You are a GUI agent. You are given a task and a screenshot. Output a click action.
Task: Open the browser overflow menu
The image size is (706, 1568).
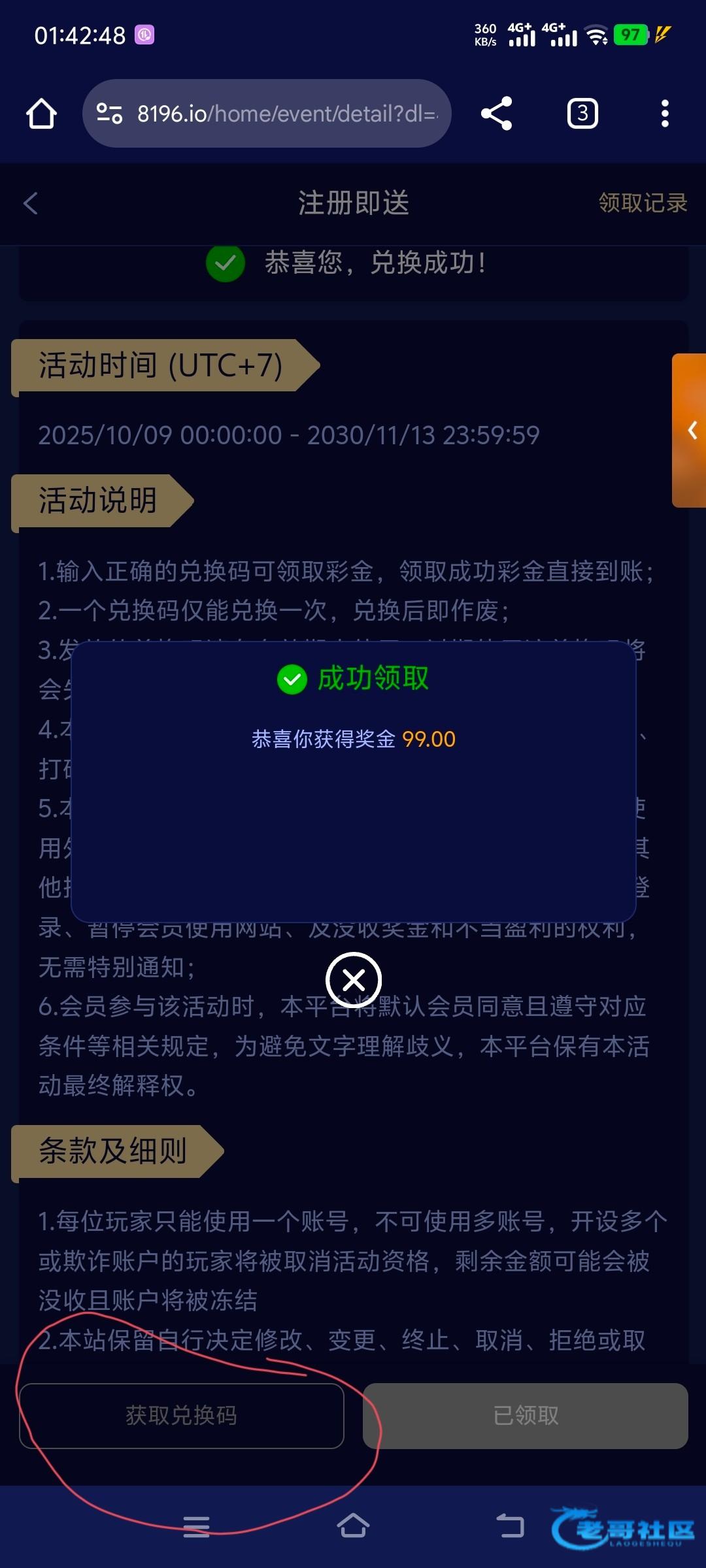pyautogui.click(x=665, y=114)
